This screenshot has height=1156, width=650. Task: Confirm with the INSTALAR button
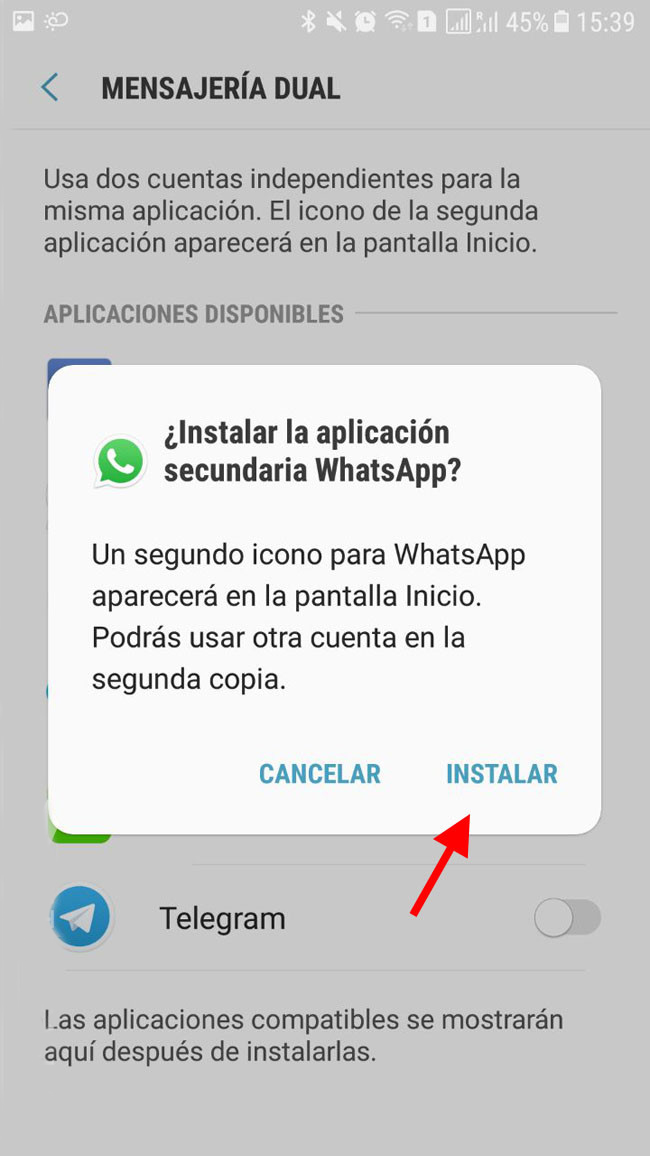point(502,773)
